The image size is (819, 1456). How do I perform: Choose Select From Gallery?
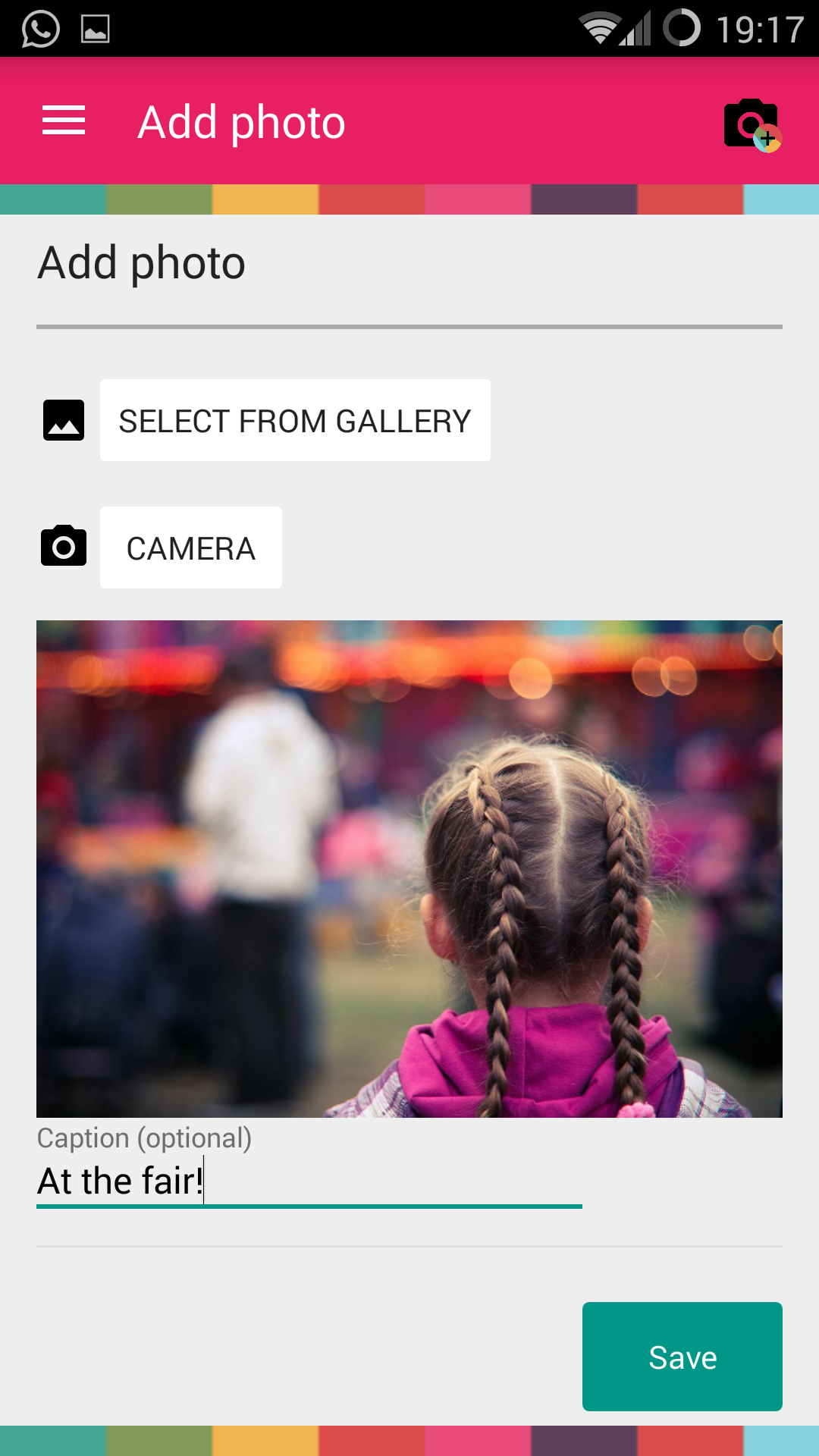coord(295,421)
